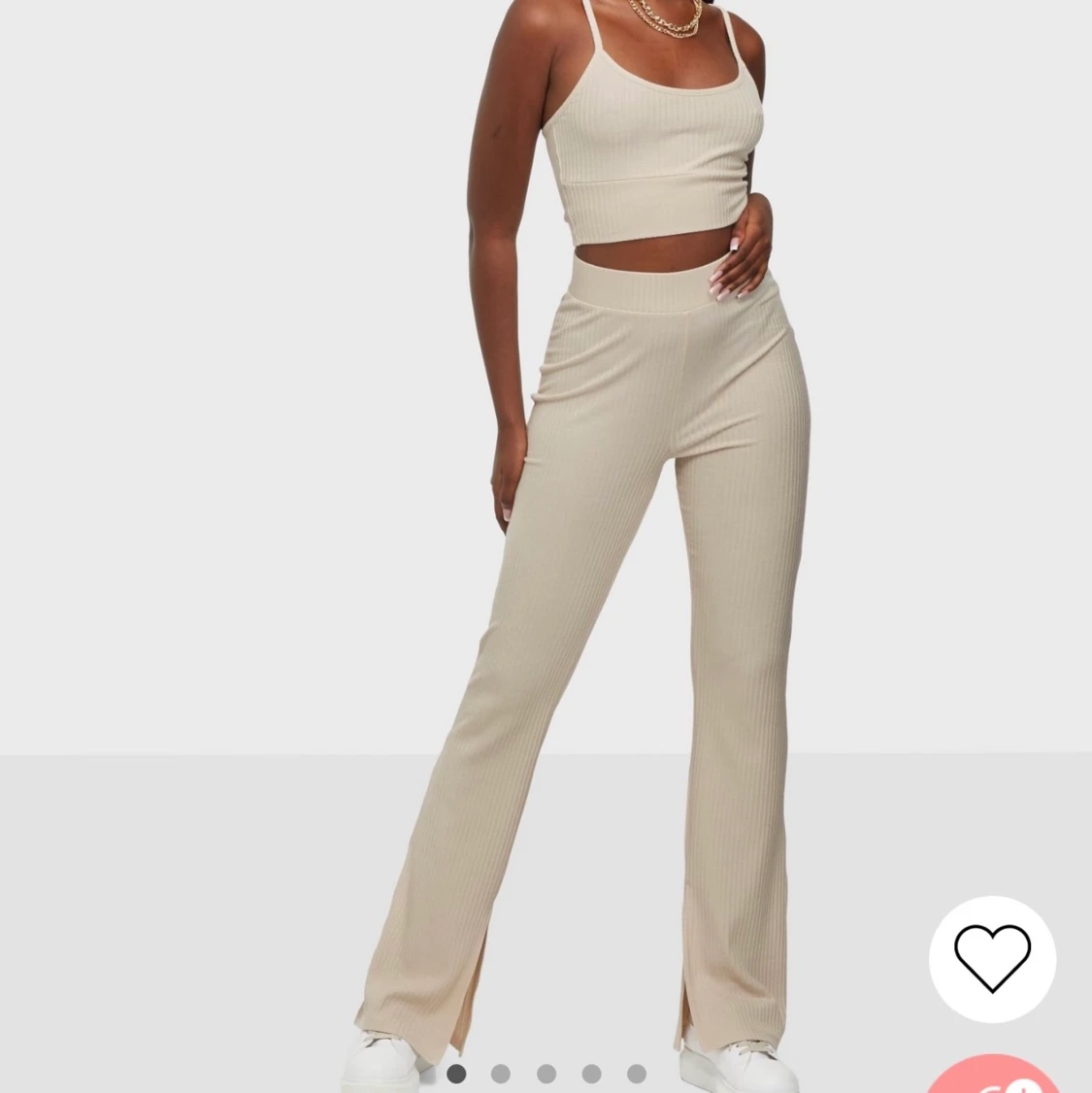Add this outfit to wishlist with heart
Viewport: 1092px width, 1093px height.
point(992,958)
